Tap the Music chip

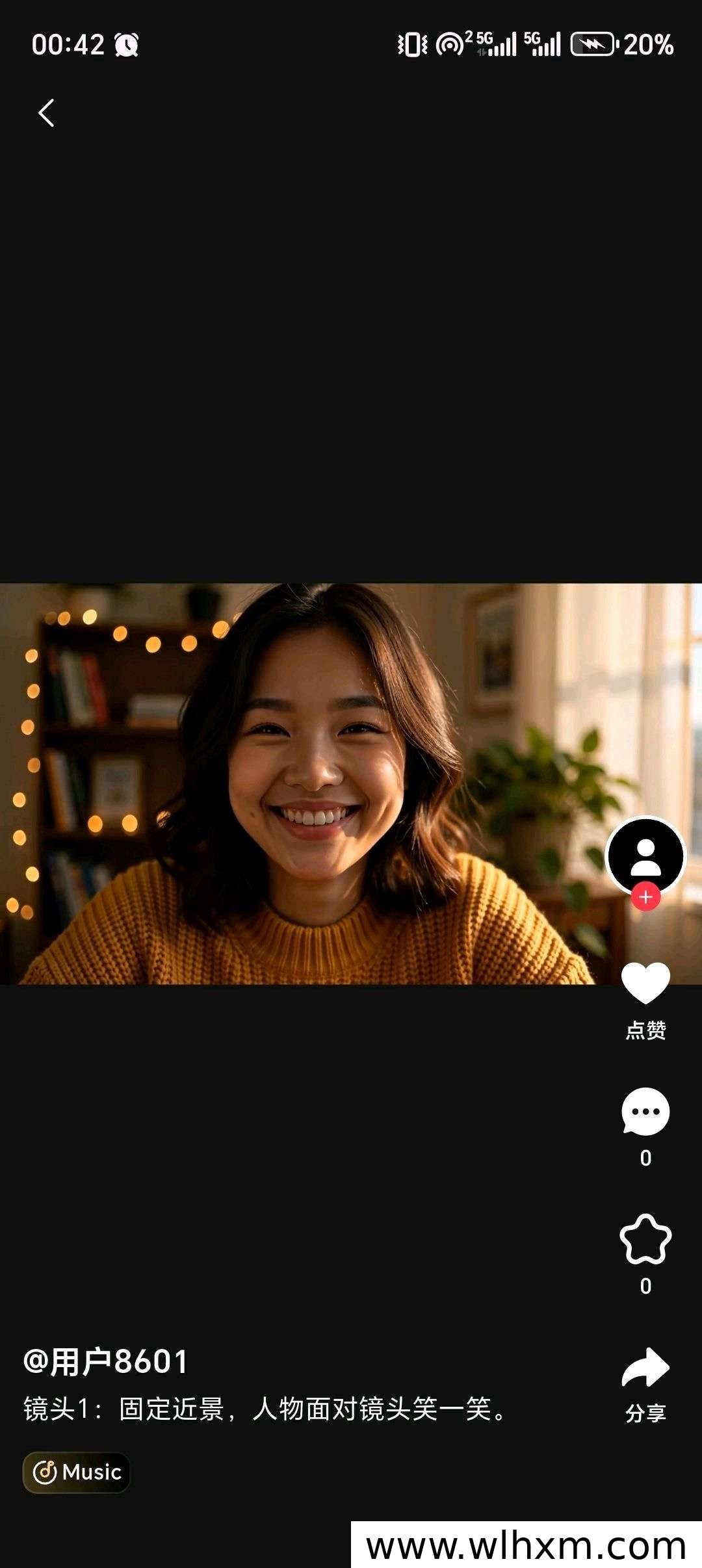pyautogui.click(x=77, y=1472)
